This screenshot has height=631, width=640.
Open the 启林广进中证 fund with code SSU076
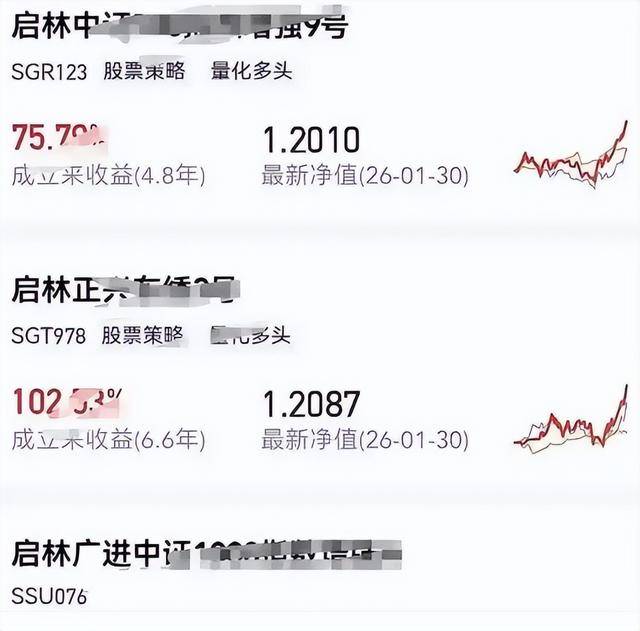[200, 555]
